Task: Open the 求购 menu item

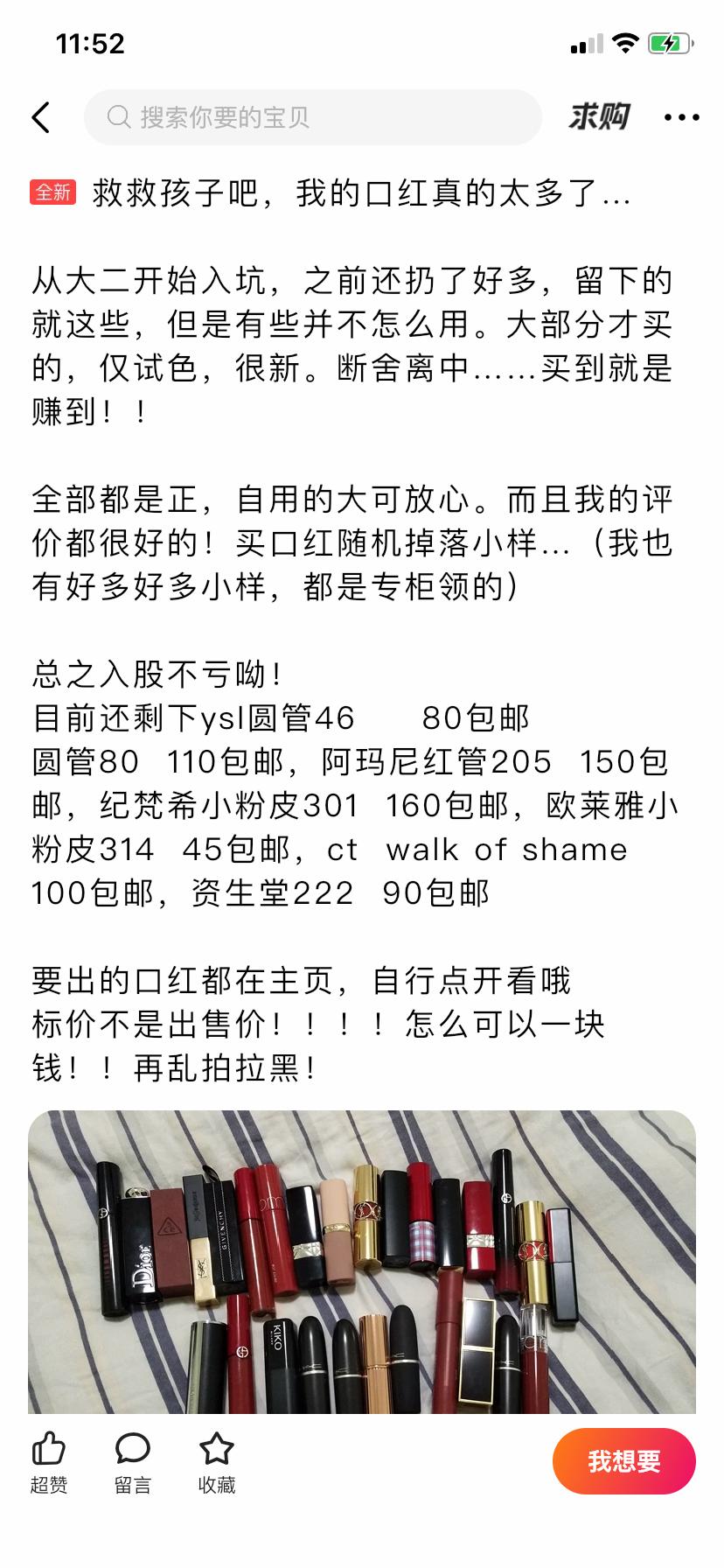Action: tap(600, 116)
